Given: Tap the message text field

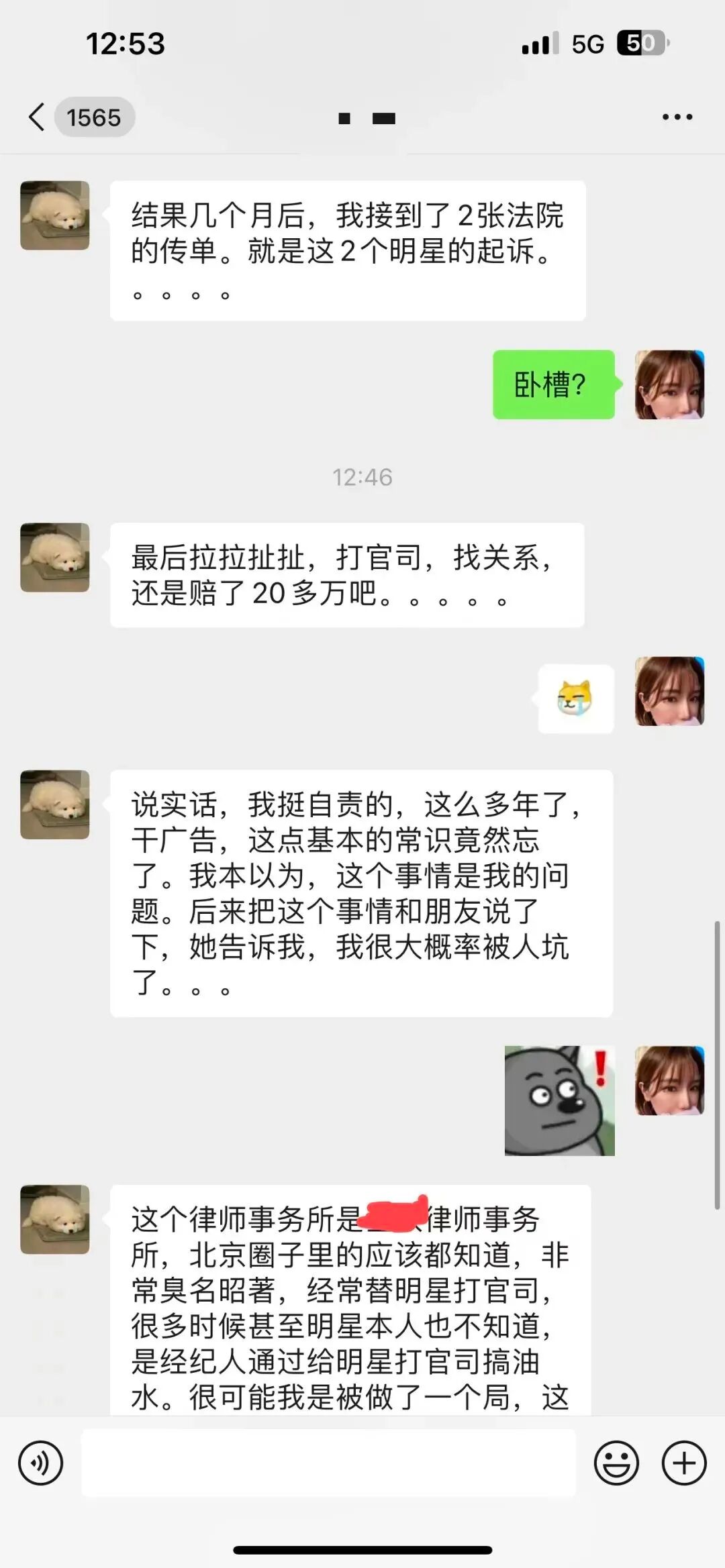Looking at the screenshot, I should pyautogui.click(x=328, y=1463).
